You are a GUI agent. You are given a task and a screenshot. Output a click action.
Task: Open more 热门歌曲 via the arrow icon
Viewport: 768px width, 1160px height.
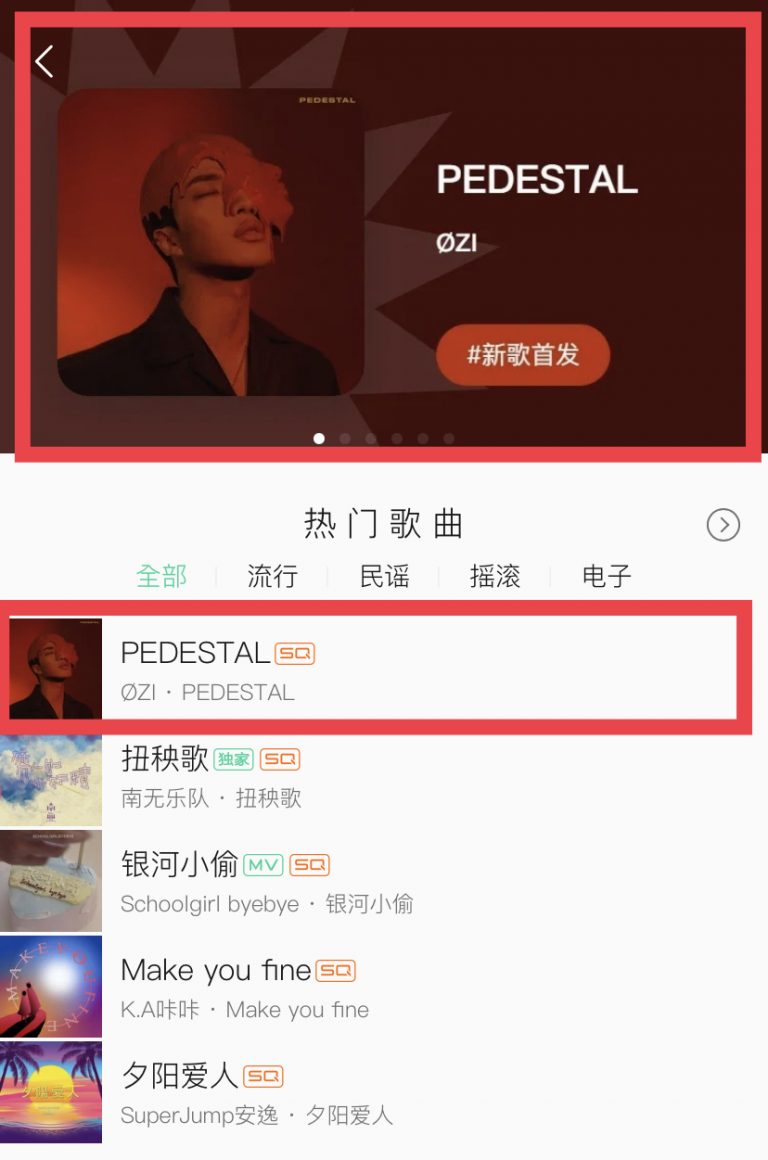click(723, 525)
